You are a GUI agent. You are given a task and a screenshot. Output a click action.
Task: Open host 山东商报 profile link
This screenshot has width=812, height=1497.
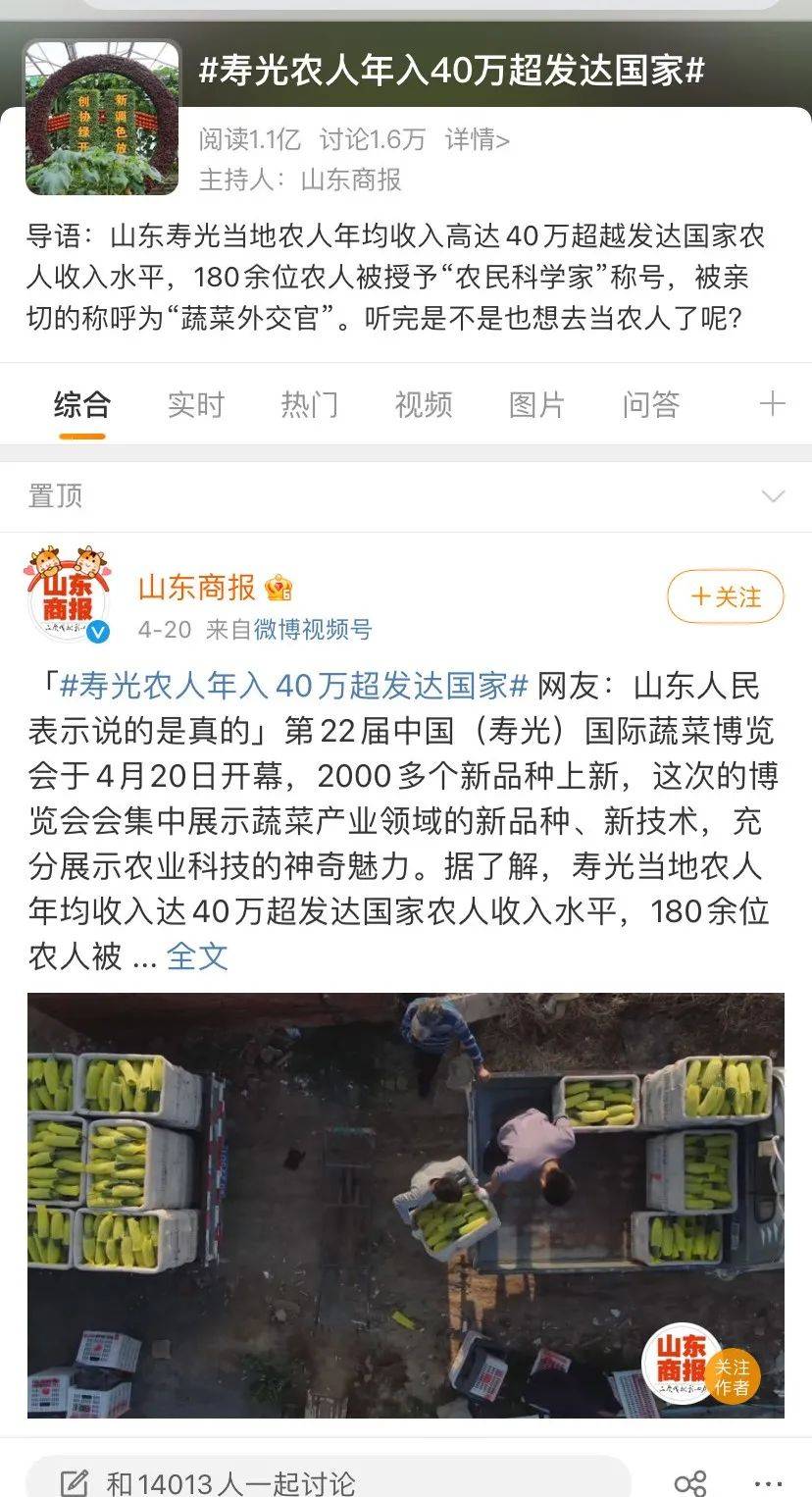[x=351, y=180]
